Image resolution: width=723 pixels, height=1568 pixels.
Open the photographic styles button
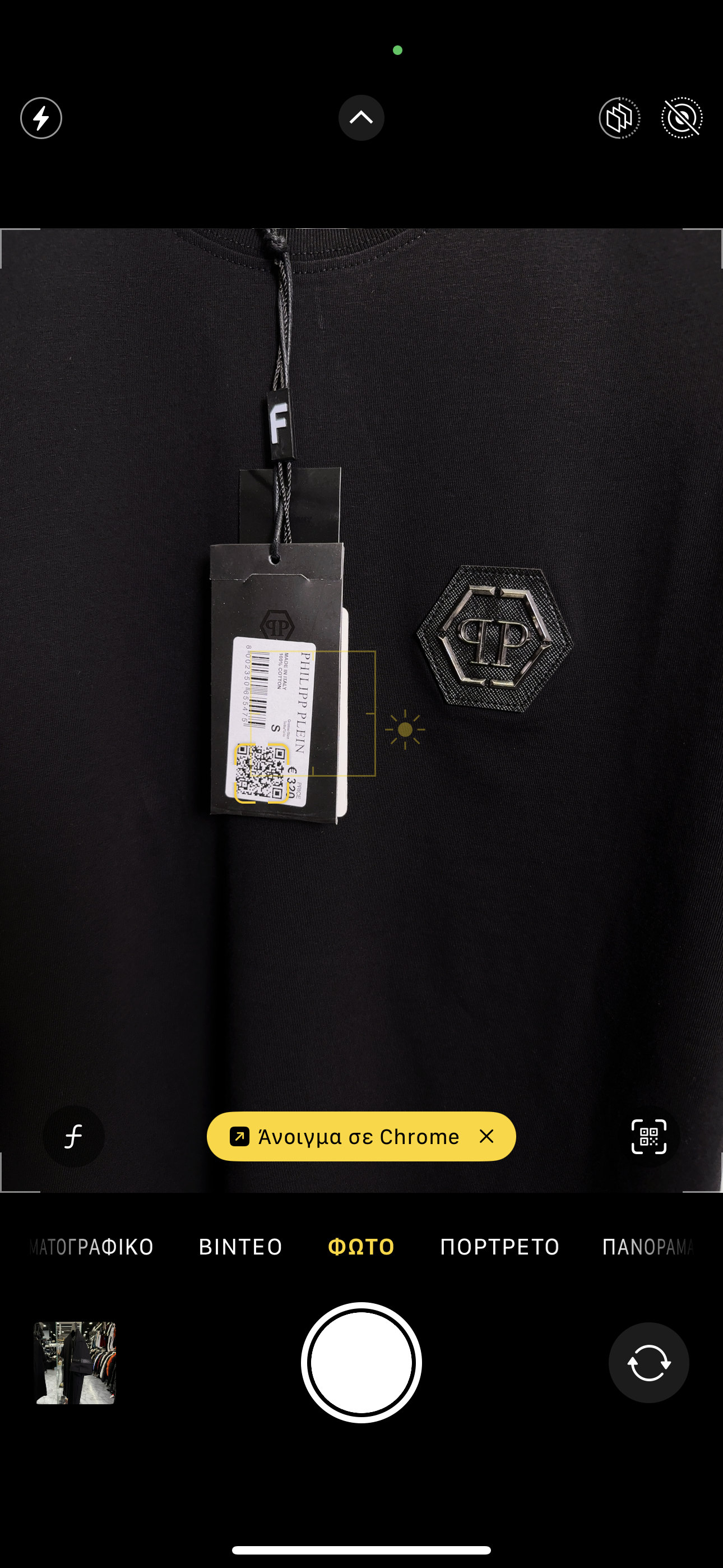(x=73, y=1136)
